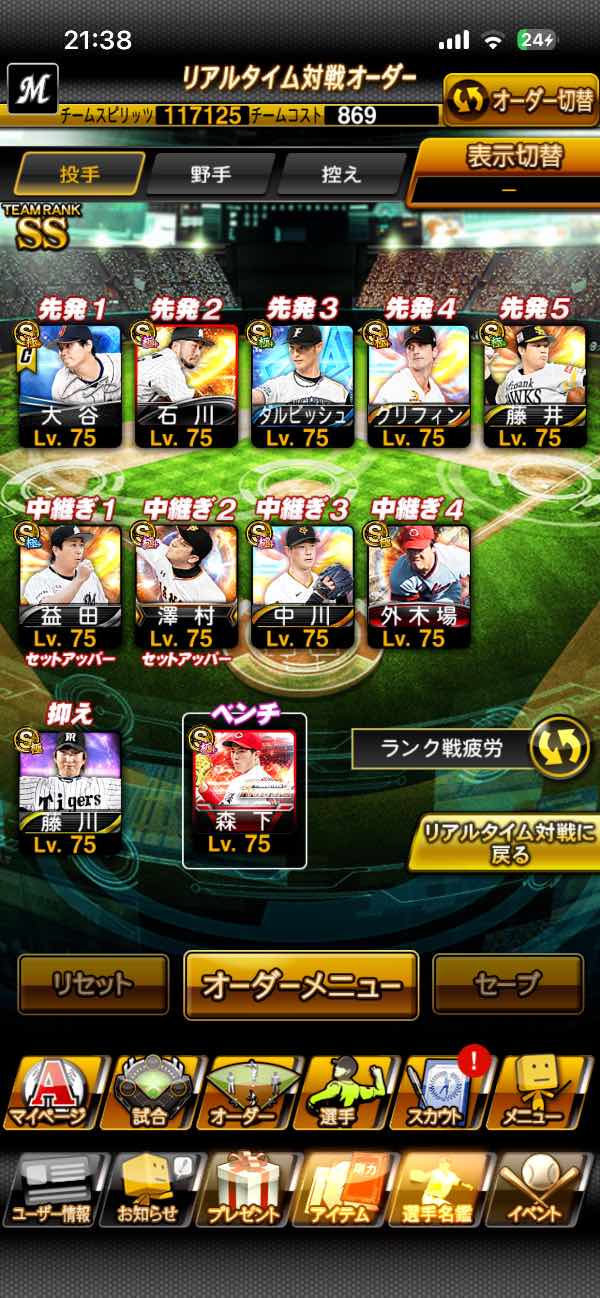
Task: Select bench player 森下
Action: point(244,792)
